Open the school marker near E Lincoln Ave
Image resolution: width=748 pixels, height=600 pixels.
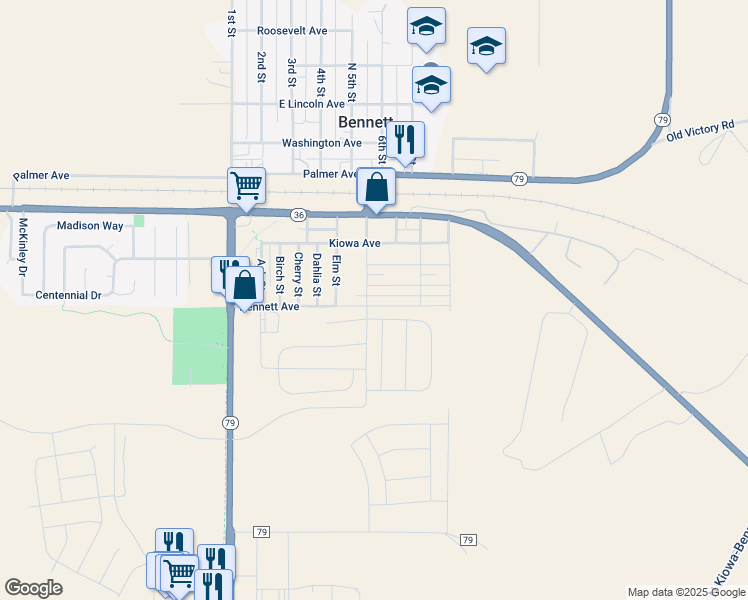pos(432,85)
